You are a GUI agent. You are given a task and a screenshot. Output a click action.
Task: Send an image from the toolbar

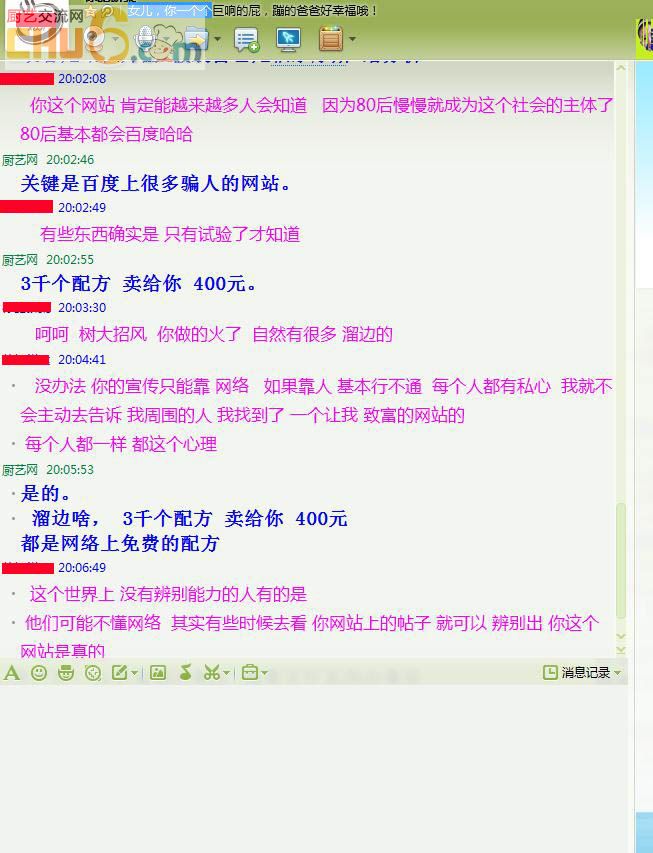pyautogui.click(x=157, y=673)
